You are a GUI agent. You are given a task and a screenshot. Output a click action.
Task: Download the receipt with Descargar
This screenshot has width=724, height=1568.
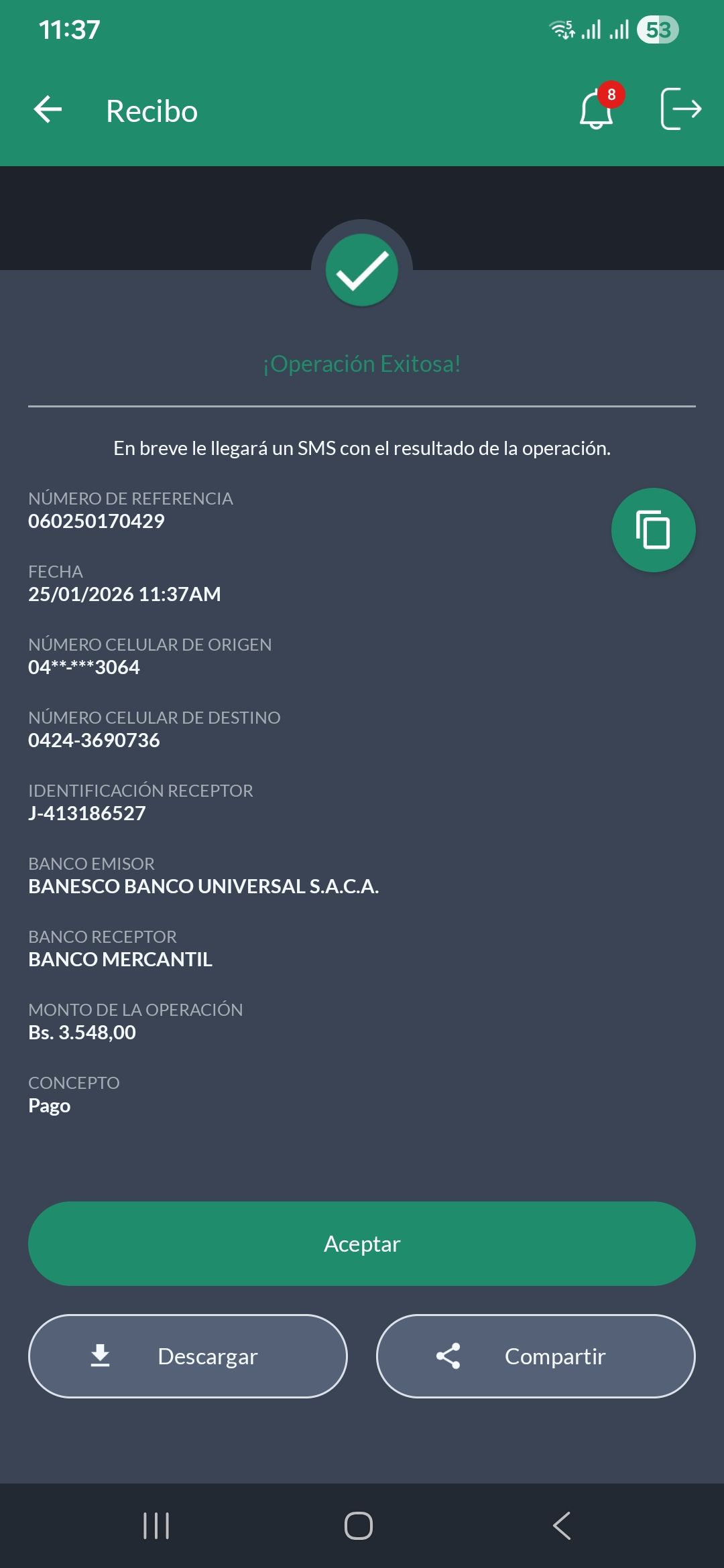[x=188, y=1356]
